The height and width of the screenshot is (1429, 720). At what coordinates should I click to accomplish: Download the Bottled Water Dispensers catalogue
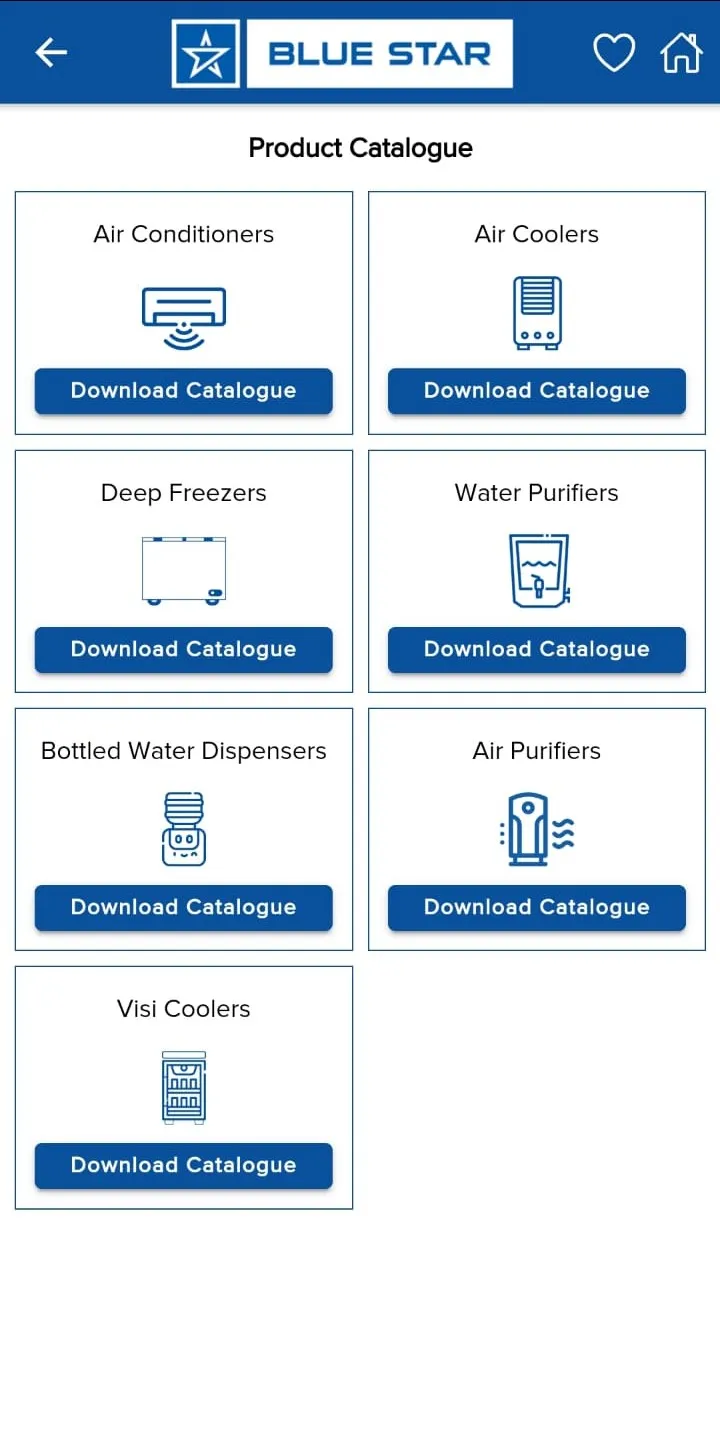(x=184, y=907)
